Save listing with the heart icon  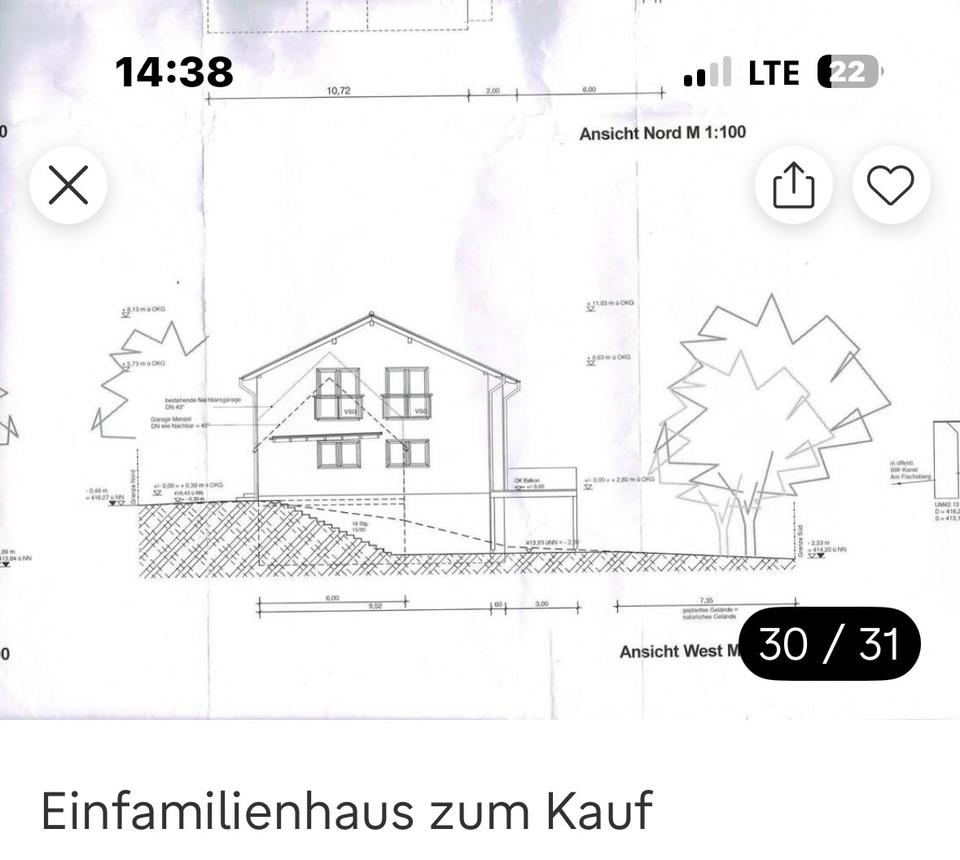coord(890,185)
